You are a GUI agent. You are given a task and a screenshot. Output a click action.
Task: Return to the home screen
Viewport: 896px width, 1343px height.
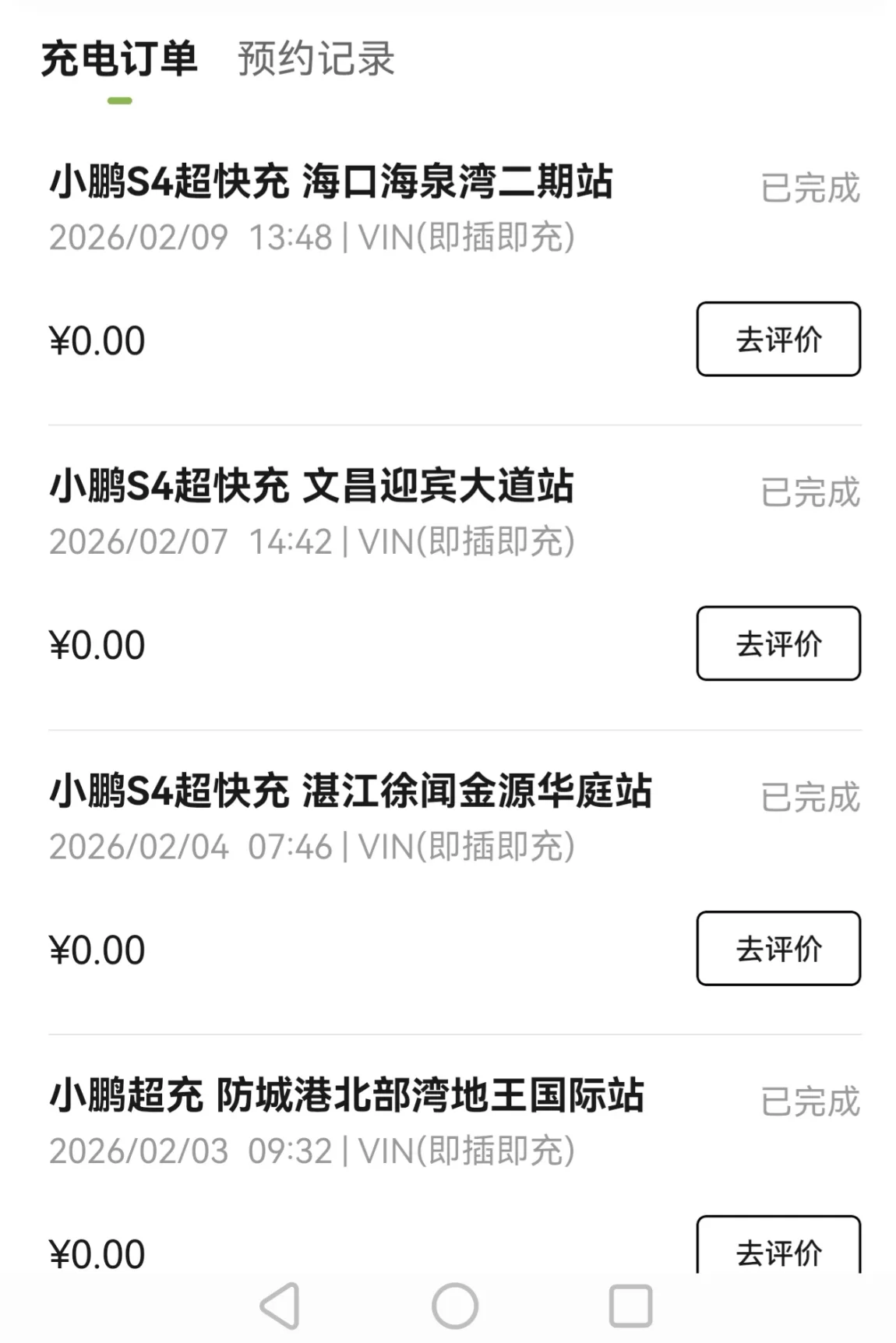click(x=455, y=1306)
